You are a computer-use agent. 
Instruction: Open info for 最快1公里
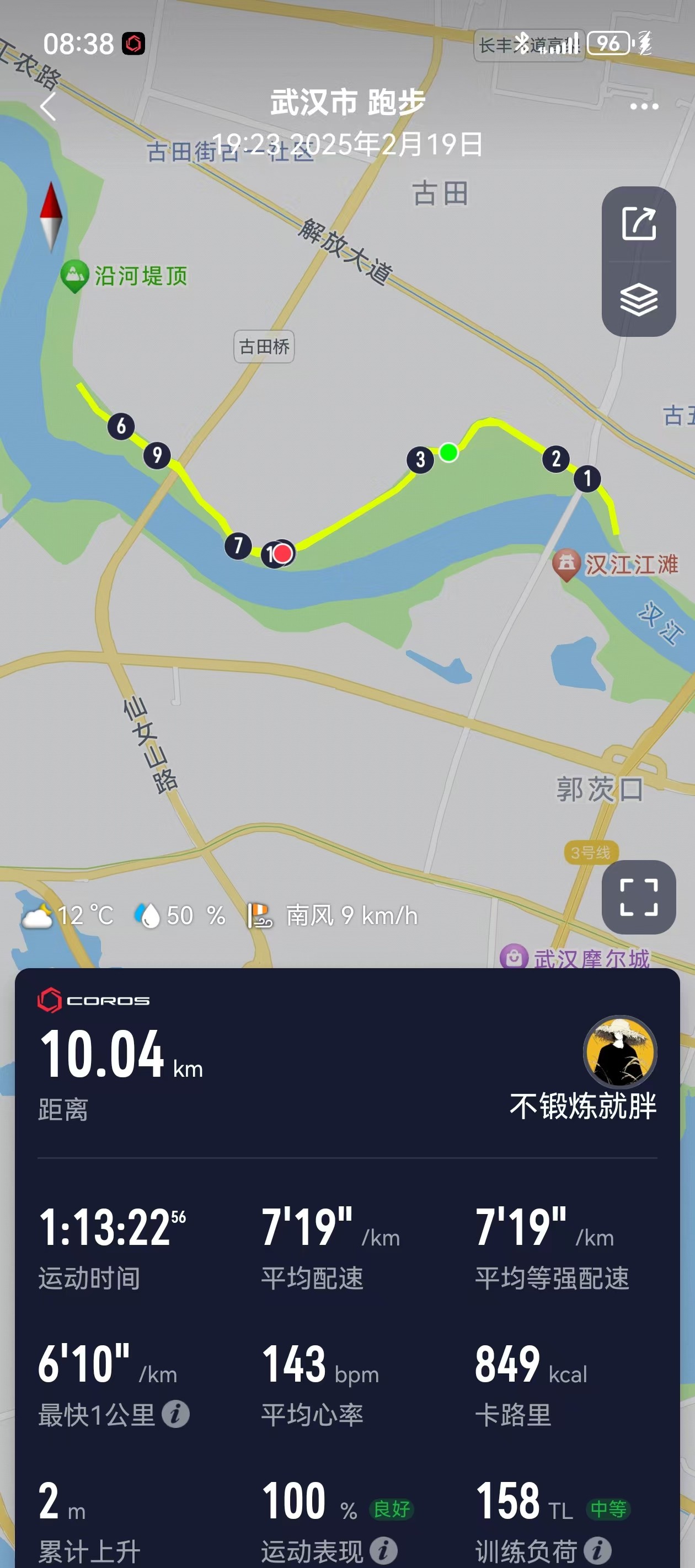(x=175, y=1414)
